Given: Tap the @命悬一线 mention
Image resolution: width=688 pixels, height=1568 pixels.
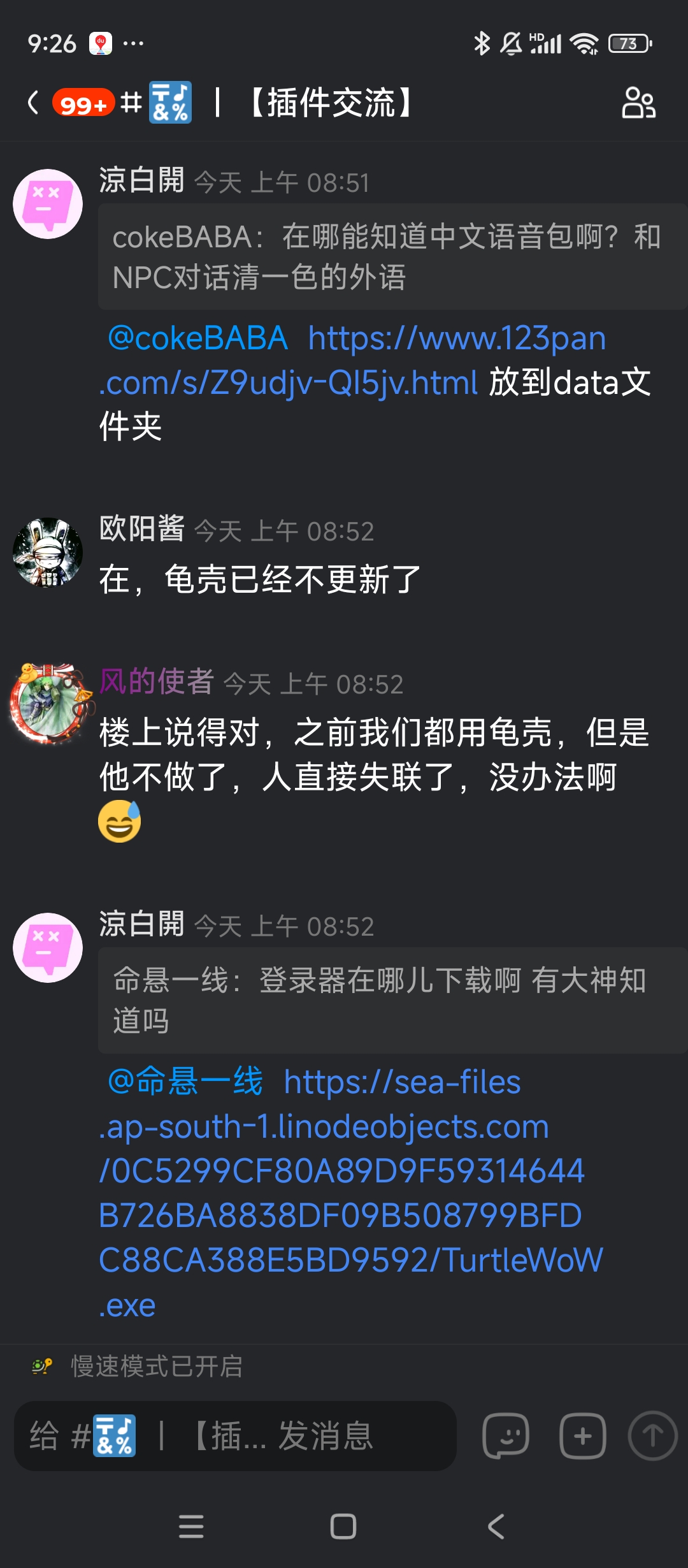Looking at the screenshot, I should [185, 1082].
